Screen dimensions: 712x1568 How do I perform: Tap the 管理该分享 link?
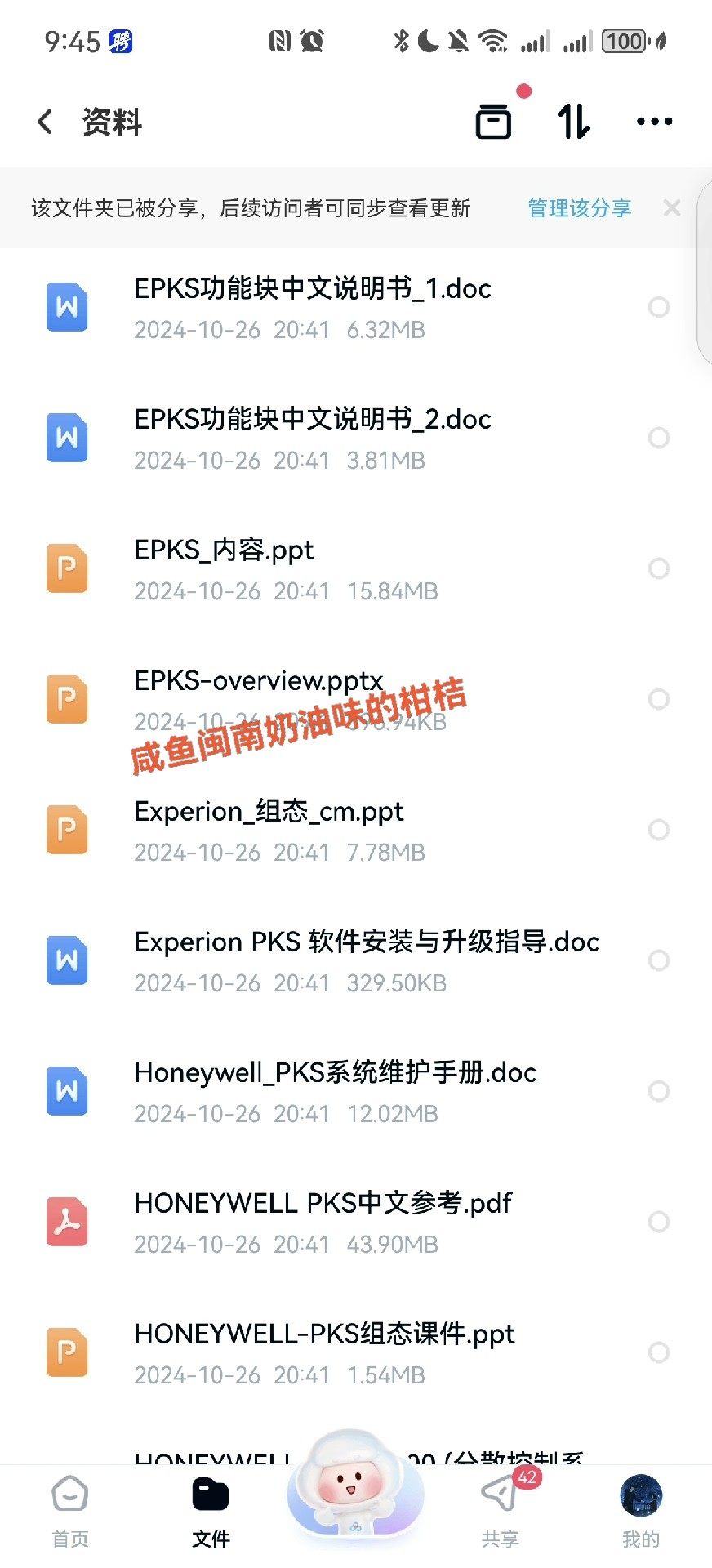579,208
